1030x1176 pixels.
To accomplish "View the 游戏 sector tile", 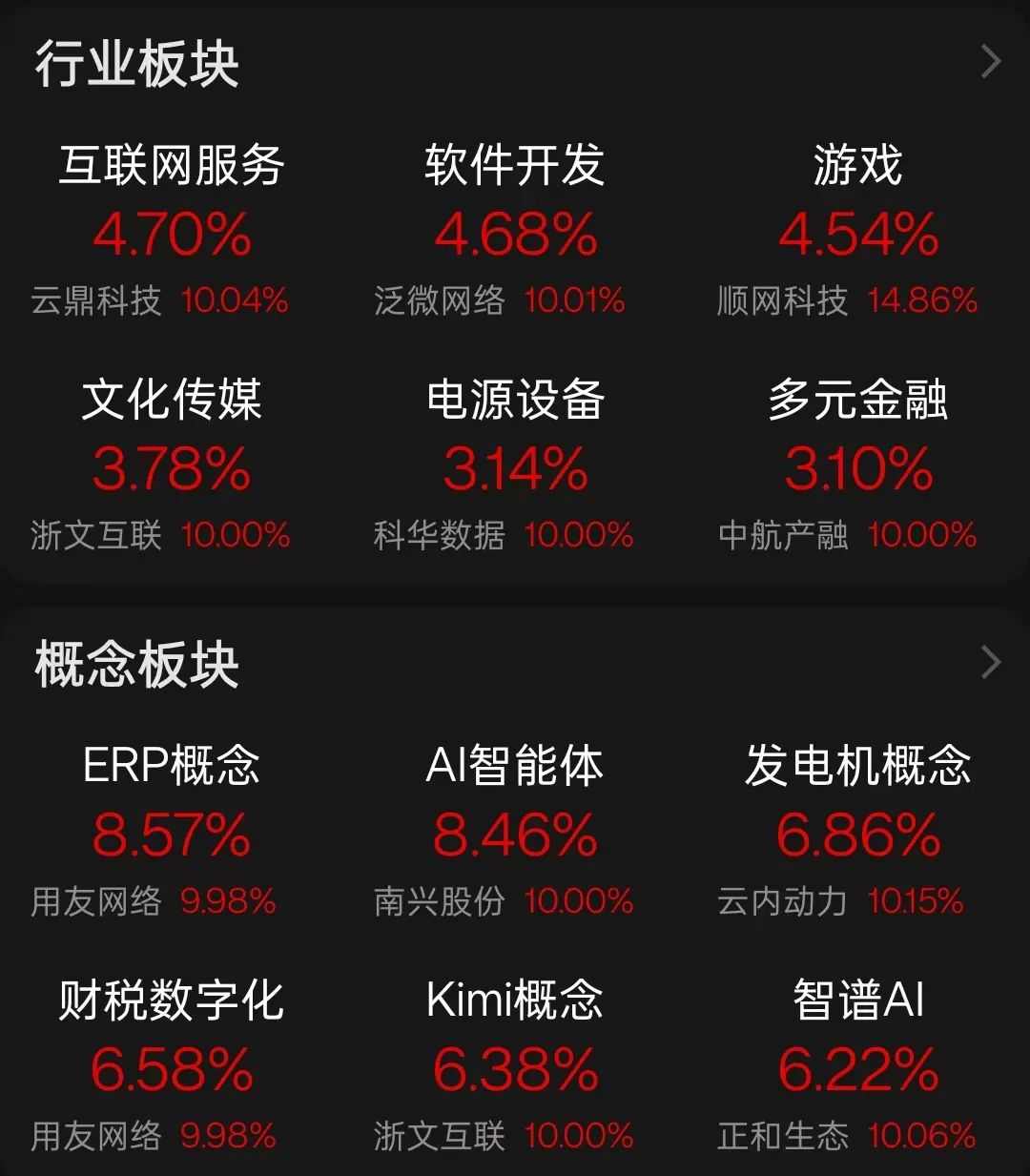I will tap(857, 231).
